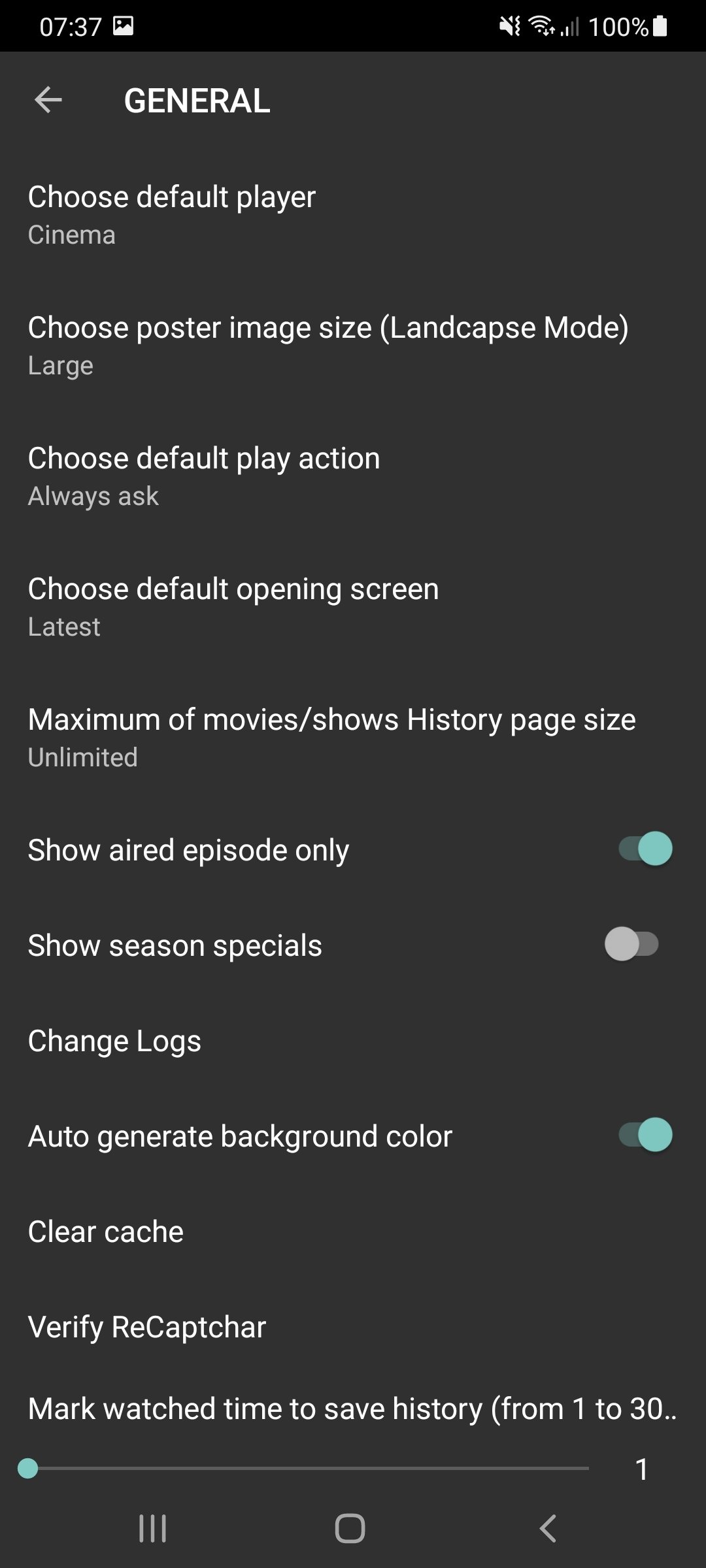Open Choose default play action
This screenshot has height=1568, width=706.
pyautogui.click(x=353, y=476)
